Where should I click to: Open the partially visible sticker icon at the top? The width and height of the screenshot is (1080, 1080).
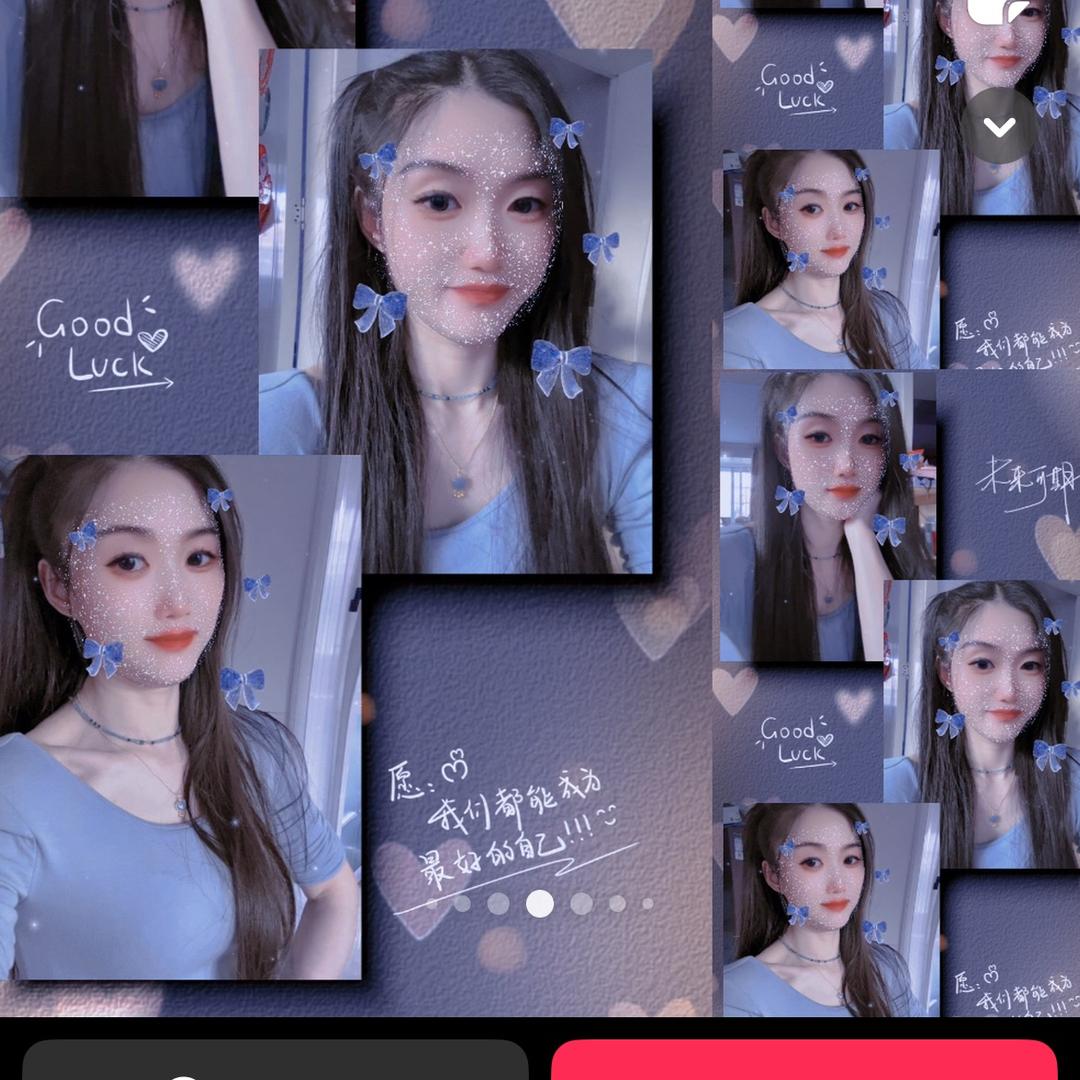click(x=1000, y=14)
